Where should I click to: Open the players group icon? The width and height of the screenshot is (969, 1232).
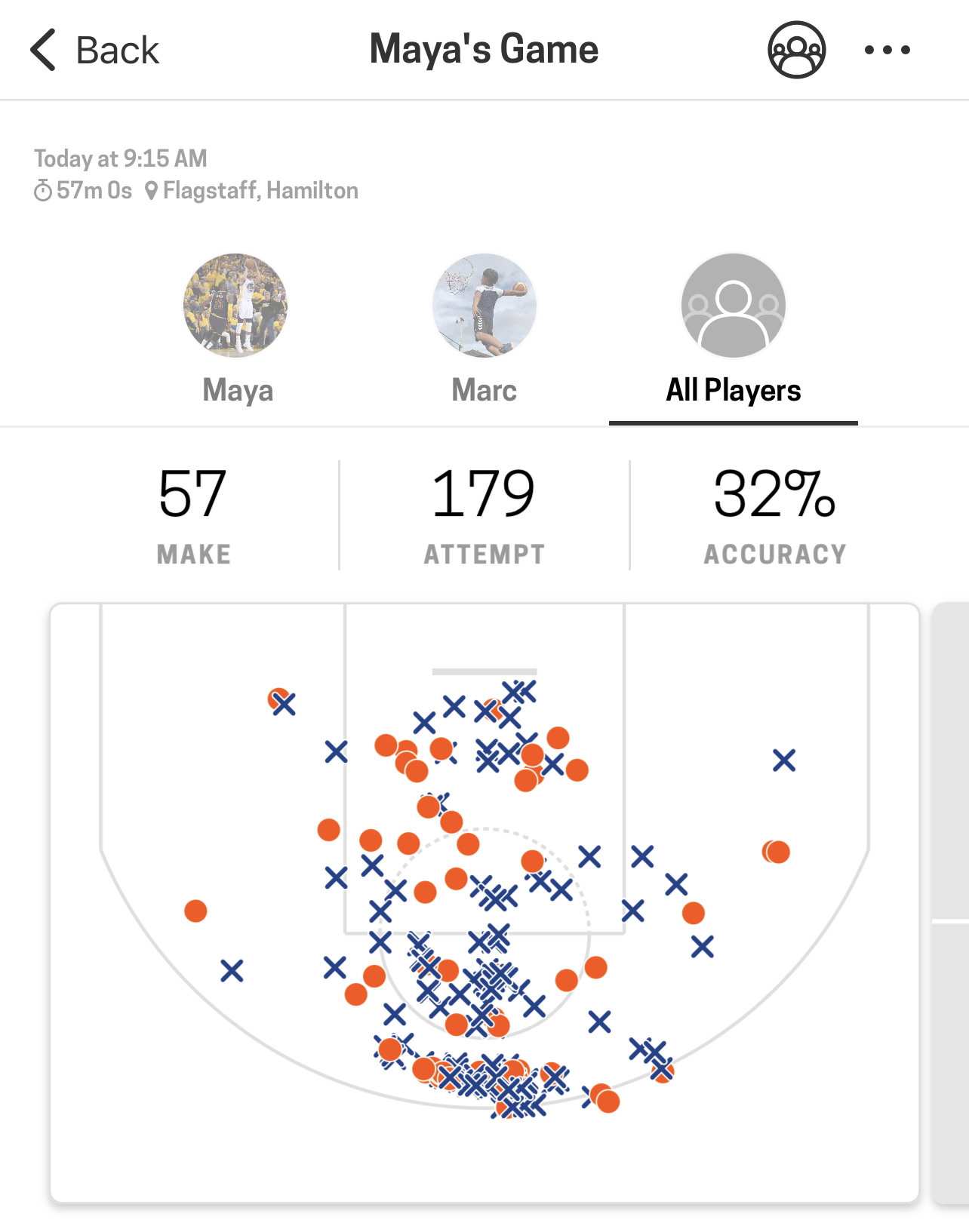coord(796,51)
